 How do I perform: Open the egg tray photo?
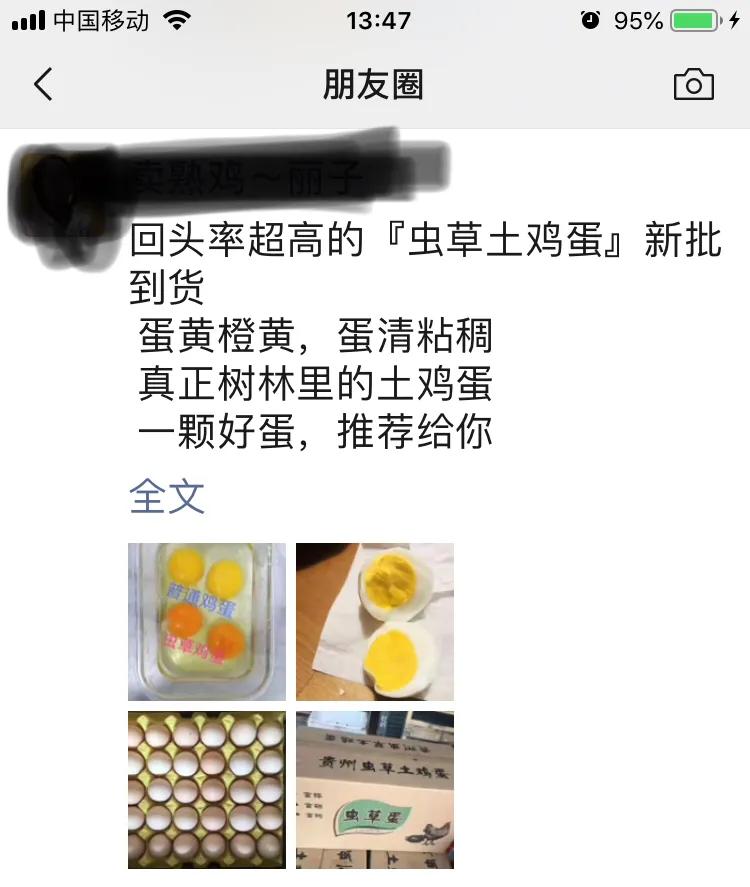[x=205, y=790]
